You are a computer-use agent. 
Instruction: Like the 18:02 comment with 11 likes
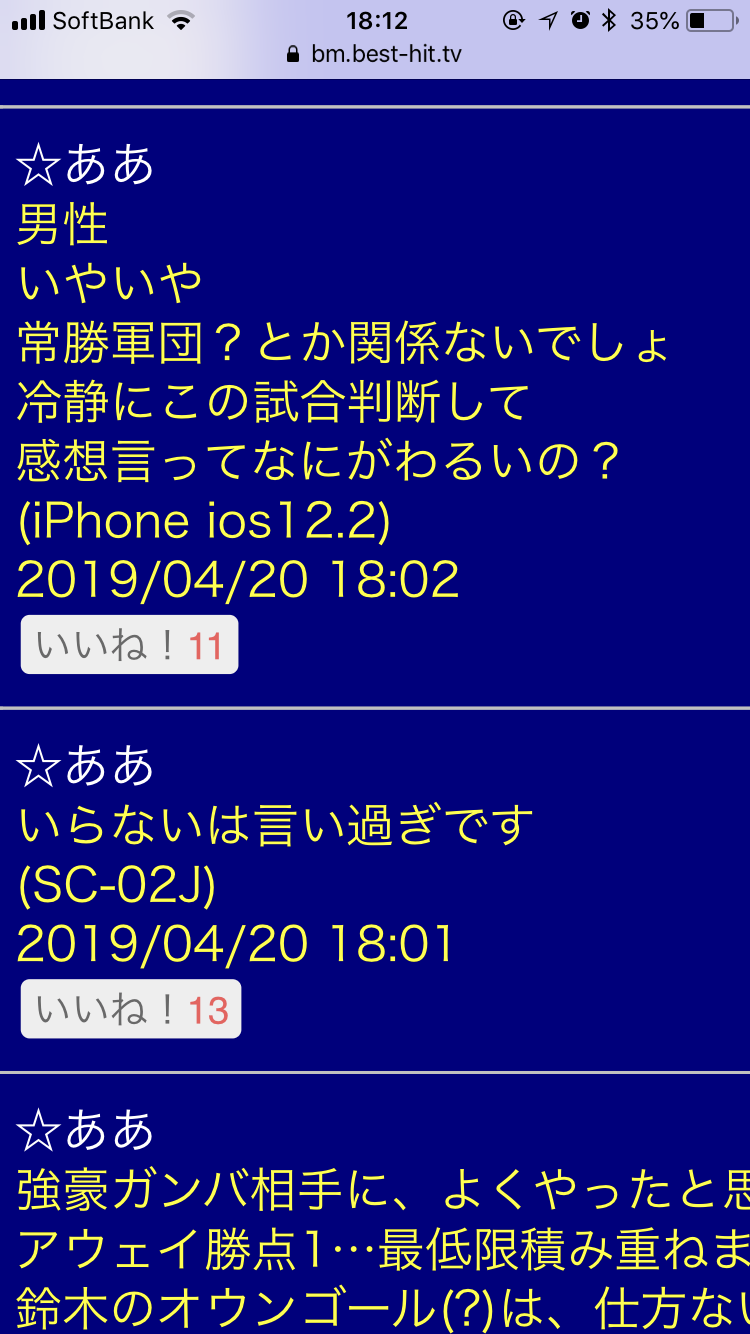(129, 645)
